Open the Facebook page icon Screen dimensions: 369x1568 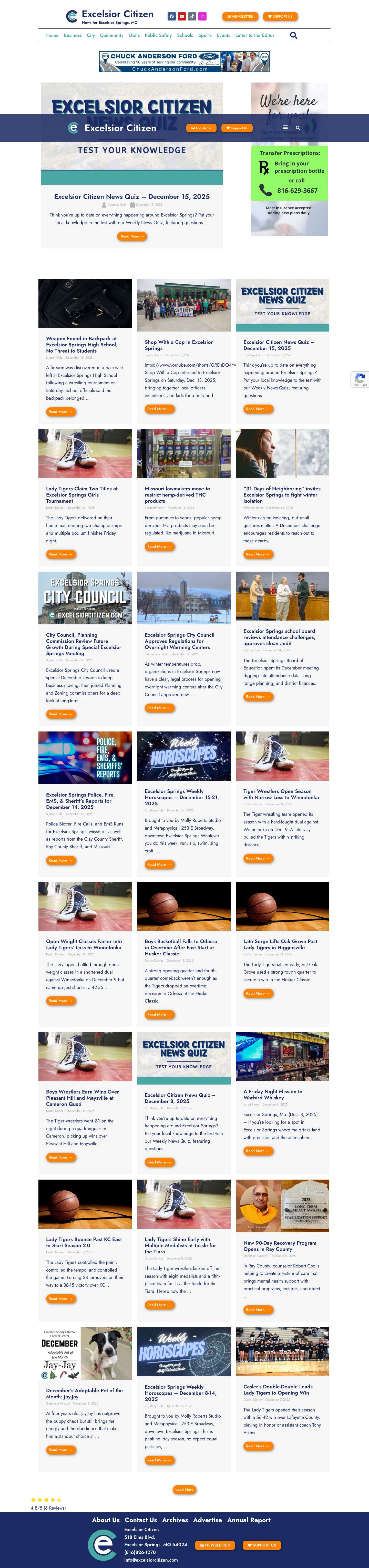172,16
